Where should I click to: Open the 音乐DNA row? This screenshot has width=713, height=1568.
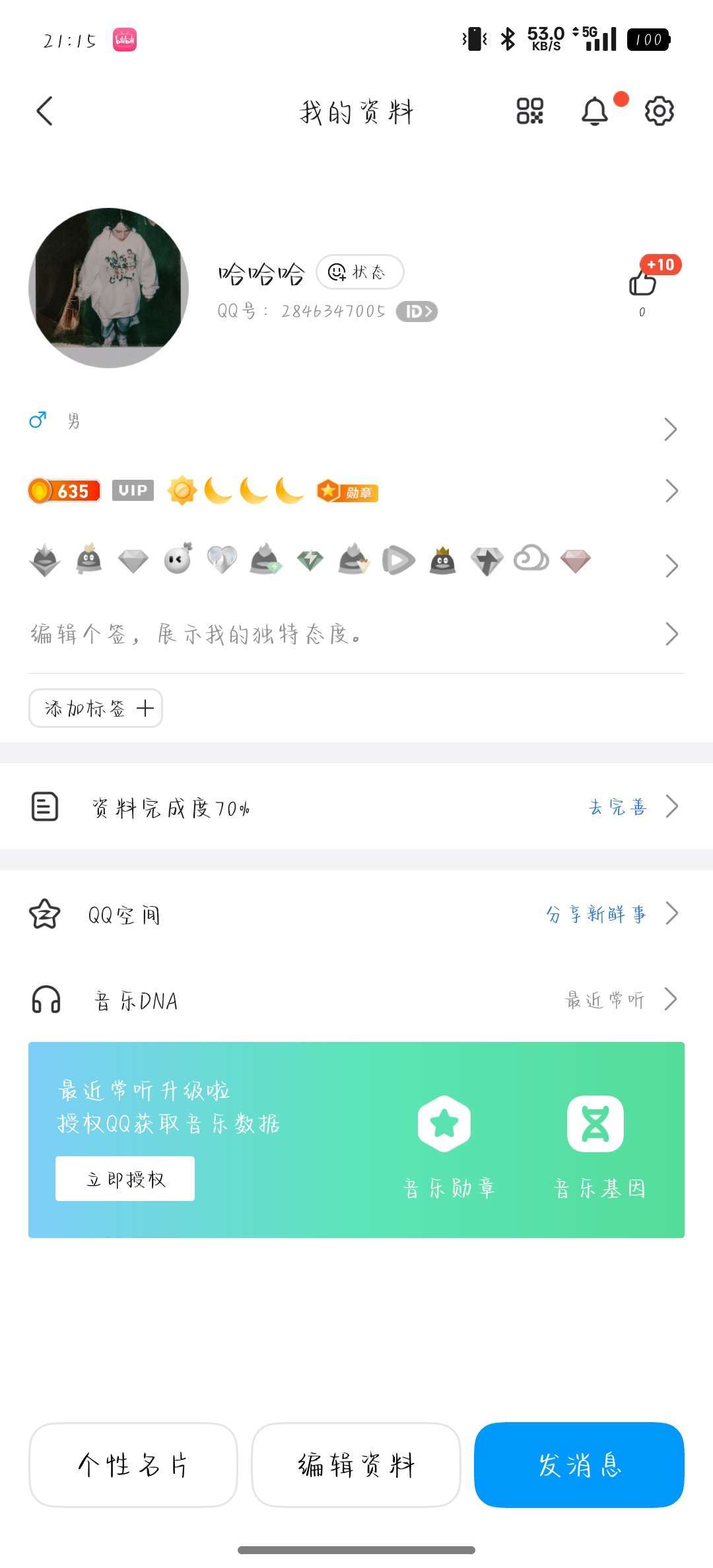(x=356, y=1000)
